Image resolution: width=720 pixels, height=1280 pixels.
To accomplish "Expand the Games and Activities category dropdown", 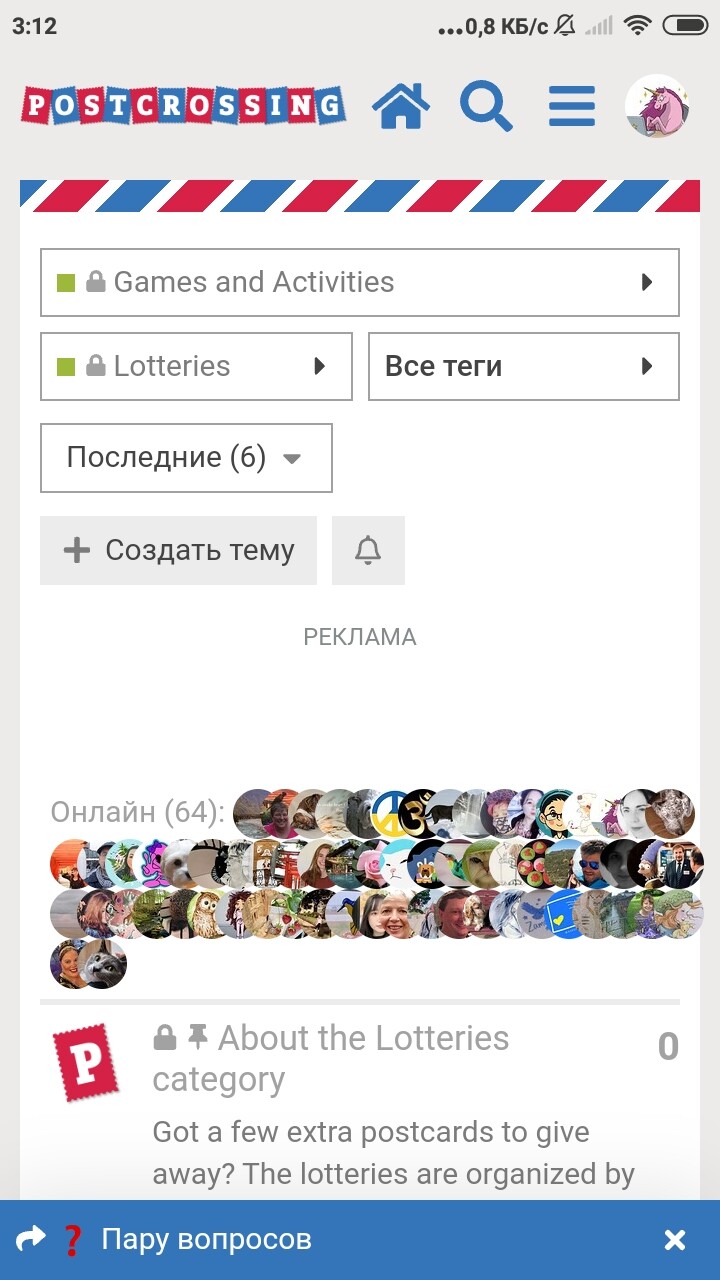I will pyautogui.click(x=360, y=282).
